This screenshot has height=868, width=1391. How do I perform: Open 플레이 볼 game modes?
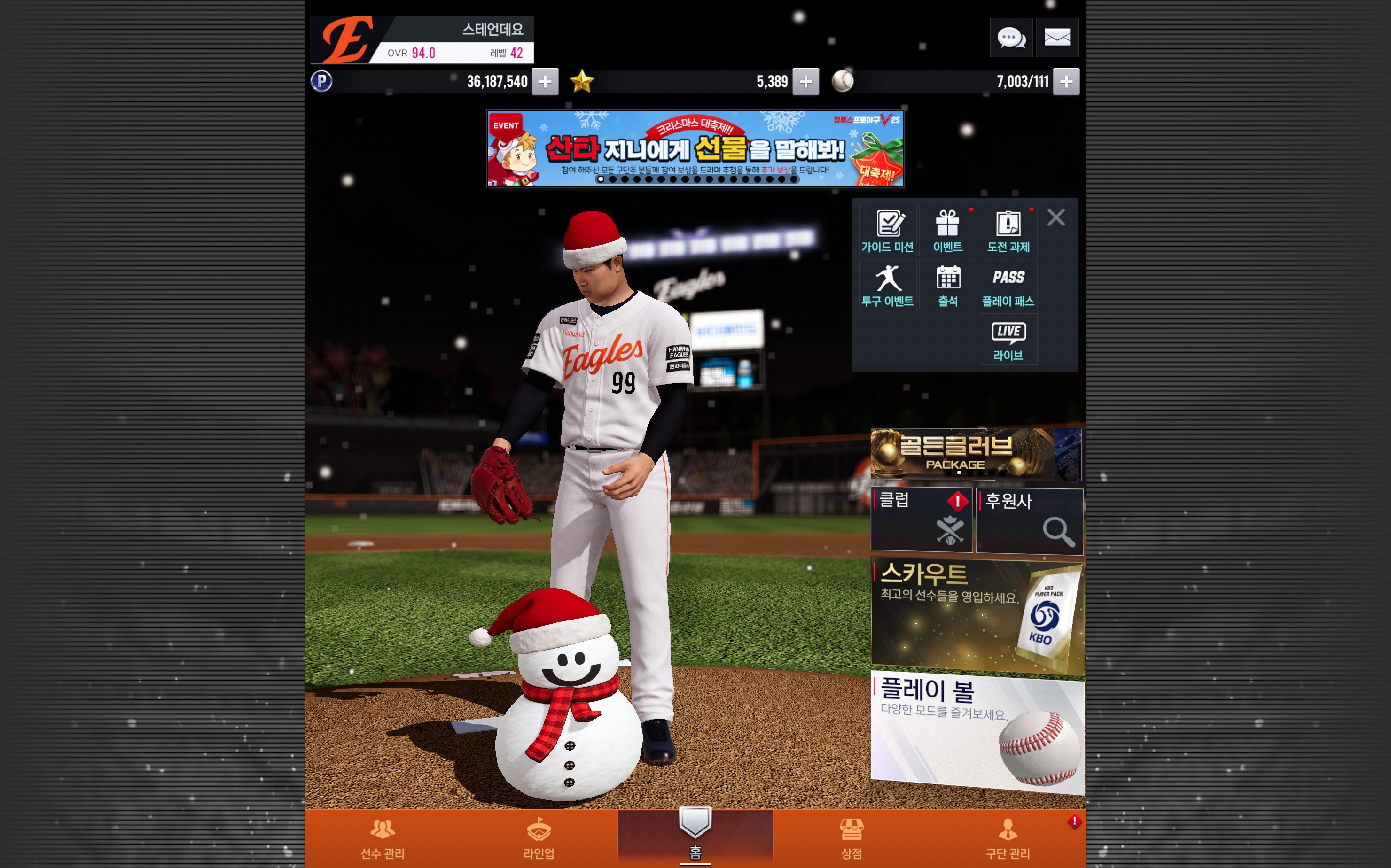click(977, 733)
